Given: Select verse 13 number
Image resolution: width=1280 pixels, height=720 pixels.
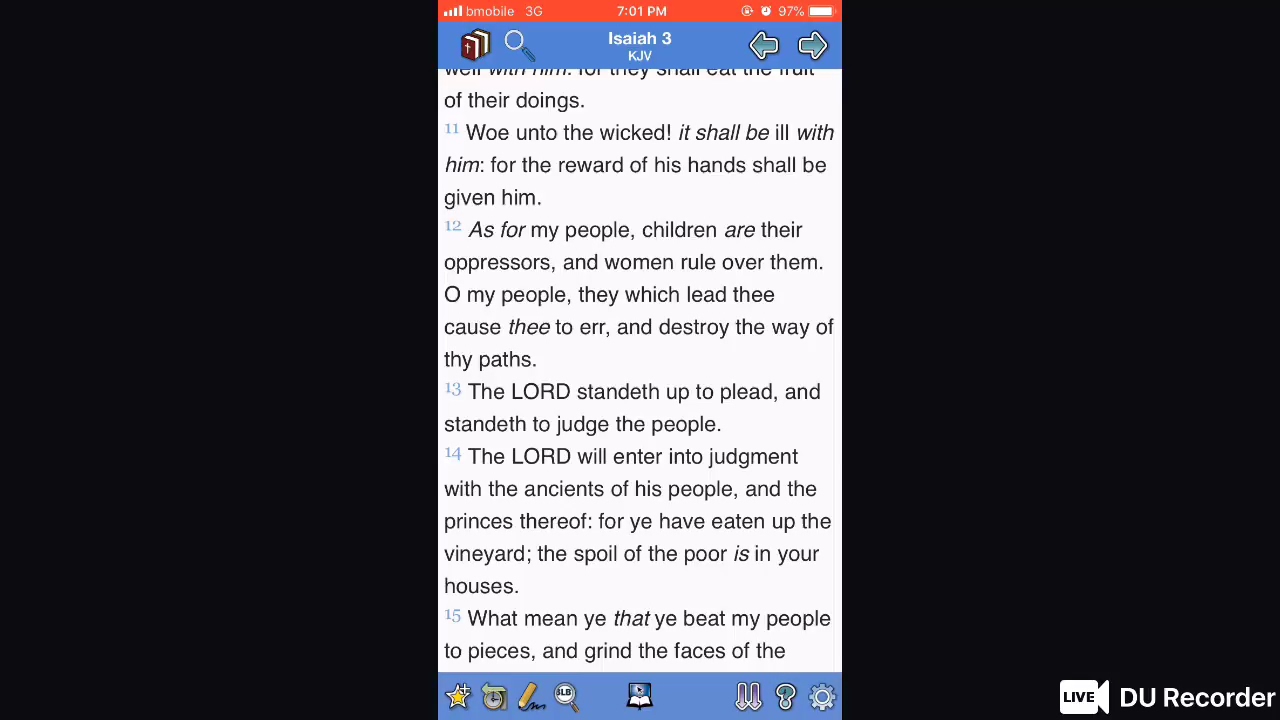Looking at the screenshot, I should click(453, 390).
